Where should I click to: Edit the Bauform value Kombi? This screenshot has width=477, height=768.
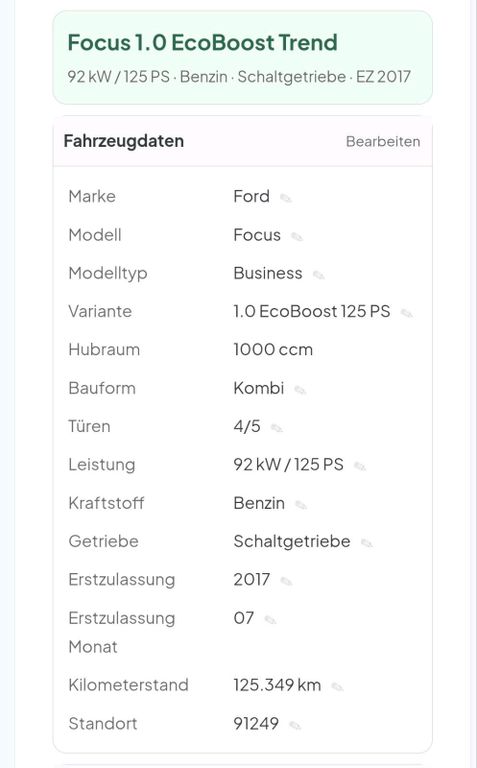coord(300,390)
